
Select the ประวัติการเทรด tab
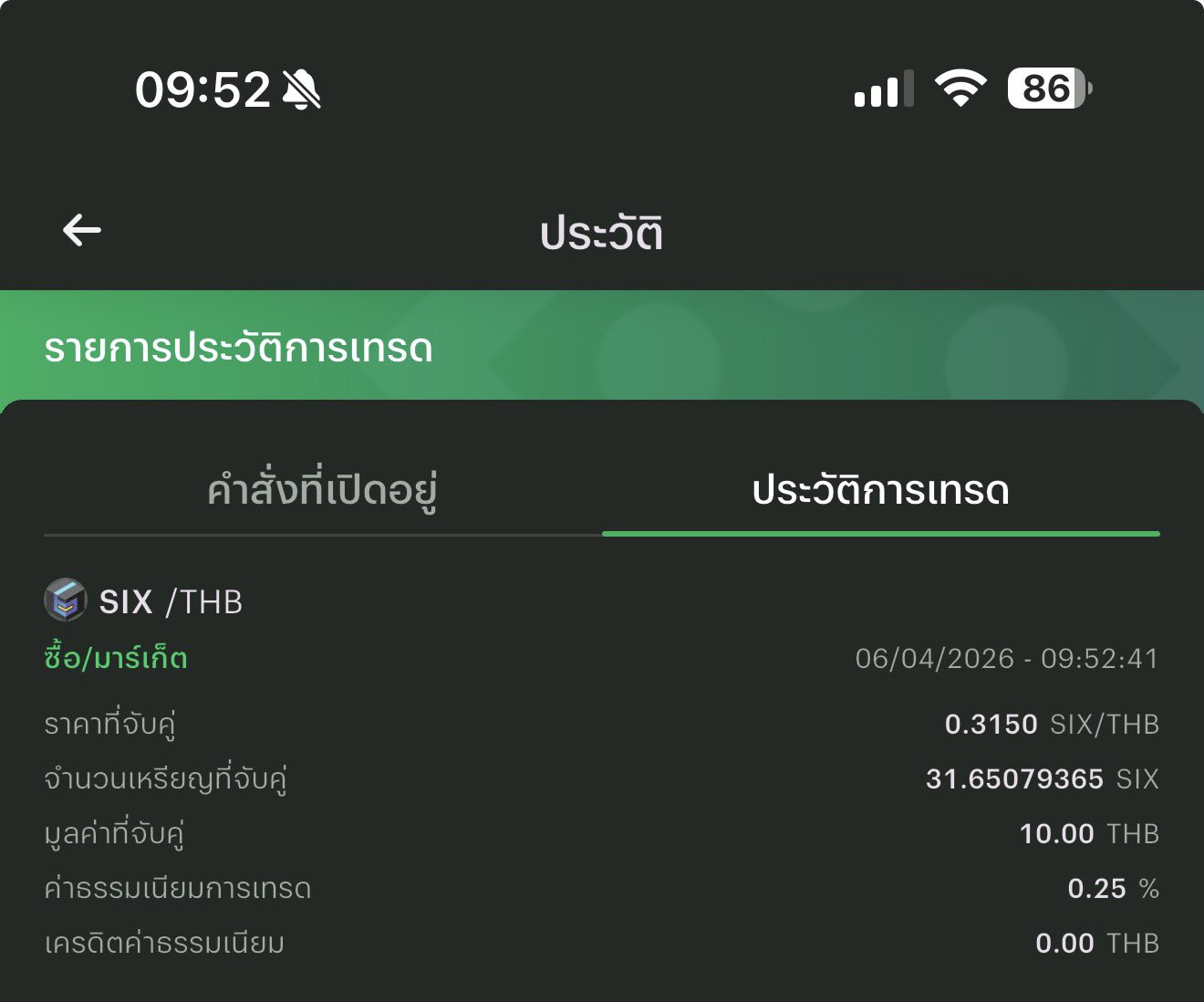880,491
